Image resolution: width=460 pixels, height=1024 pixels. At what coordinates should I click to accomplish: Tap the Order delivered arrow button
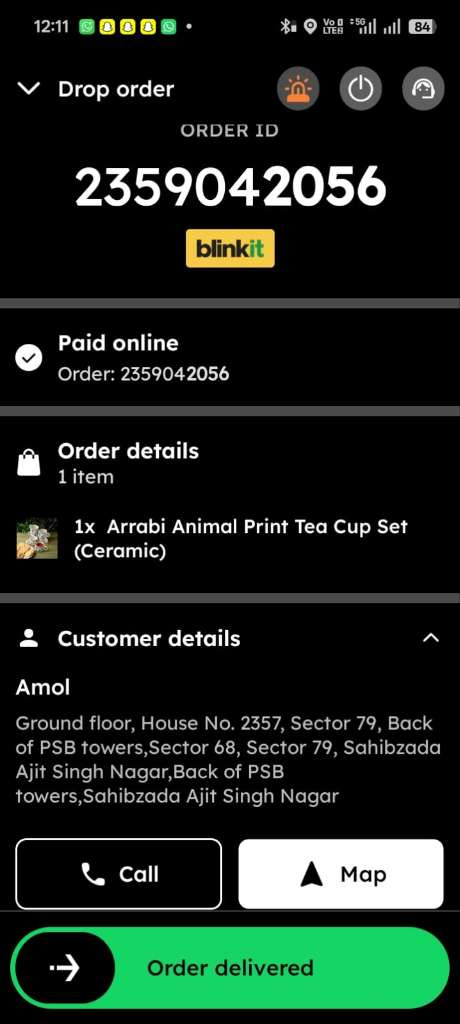tap(64, 968)
